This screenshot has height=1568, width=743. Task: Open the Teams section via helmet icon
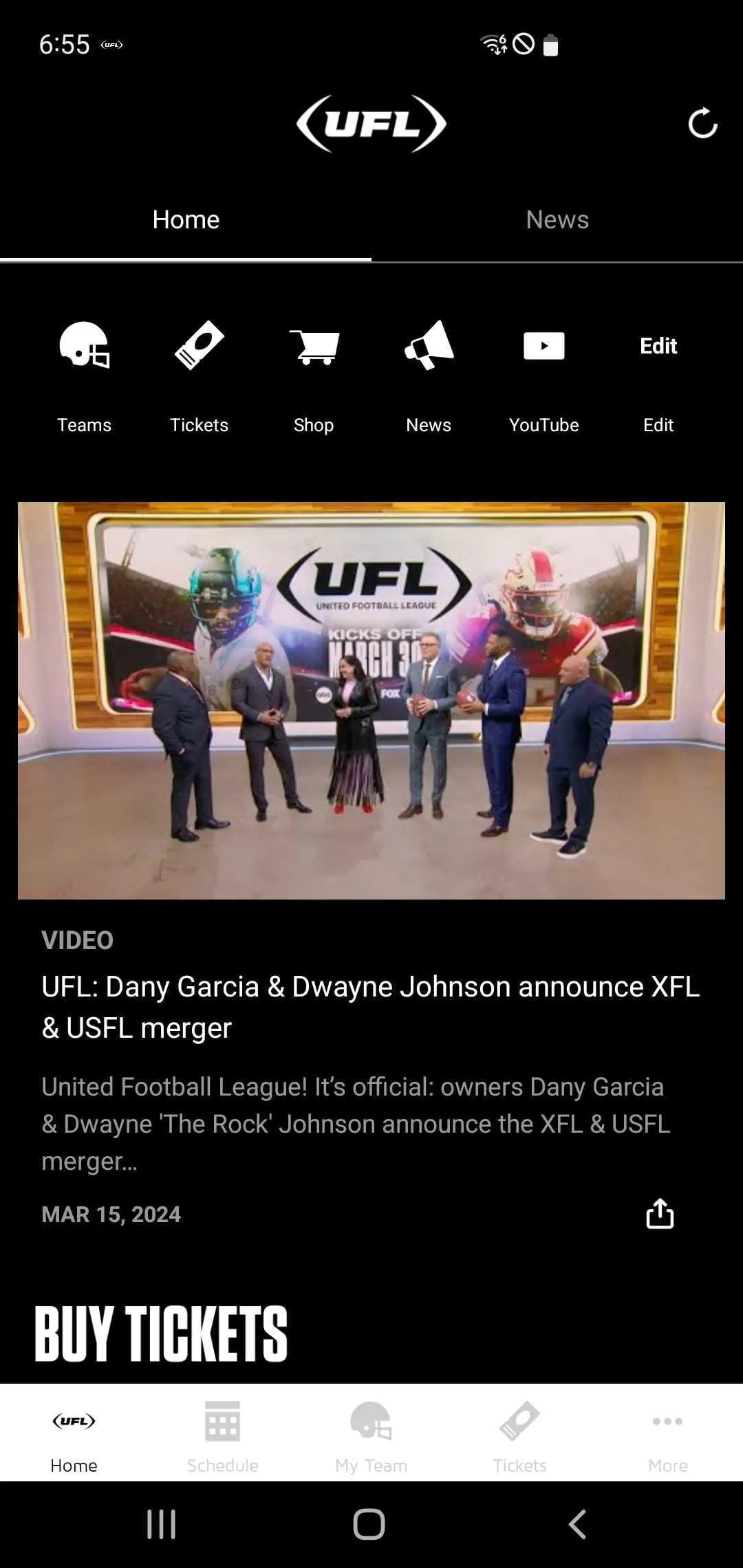pos(84,346)
